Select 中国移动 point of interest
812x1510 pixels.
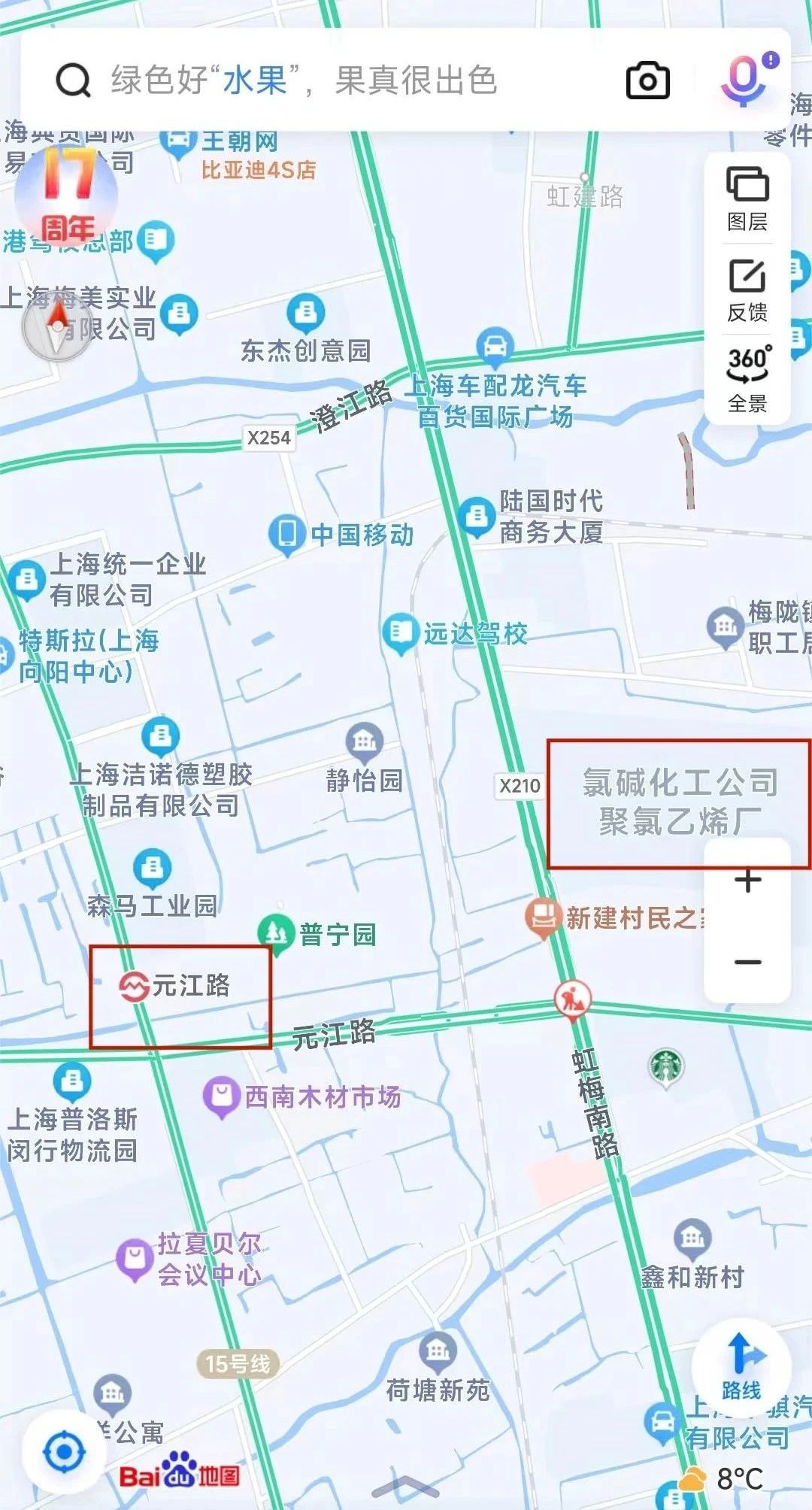coord(286,534)
